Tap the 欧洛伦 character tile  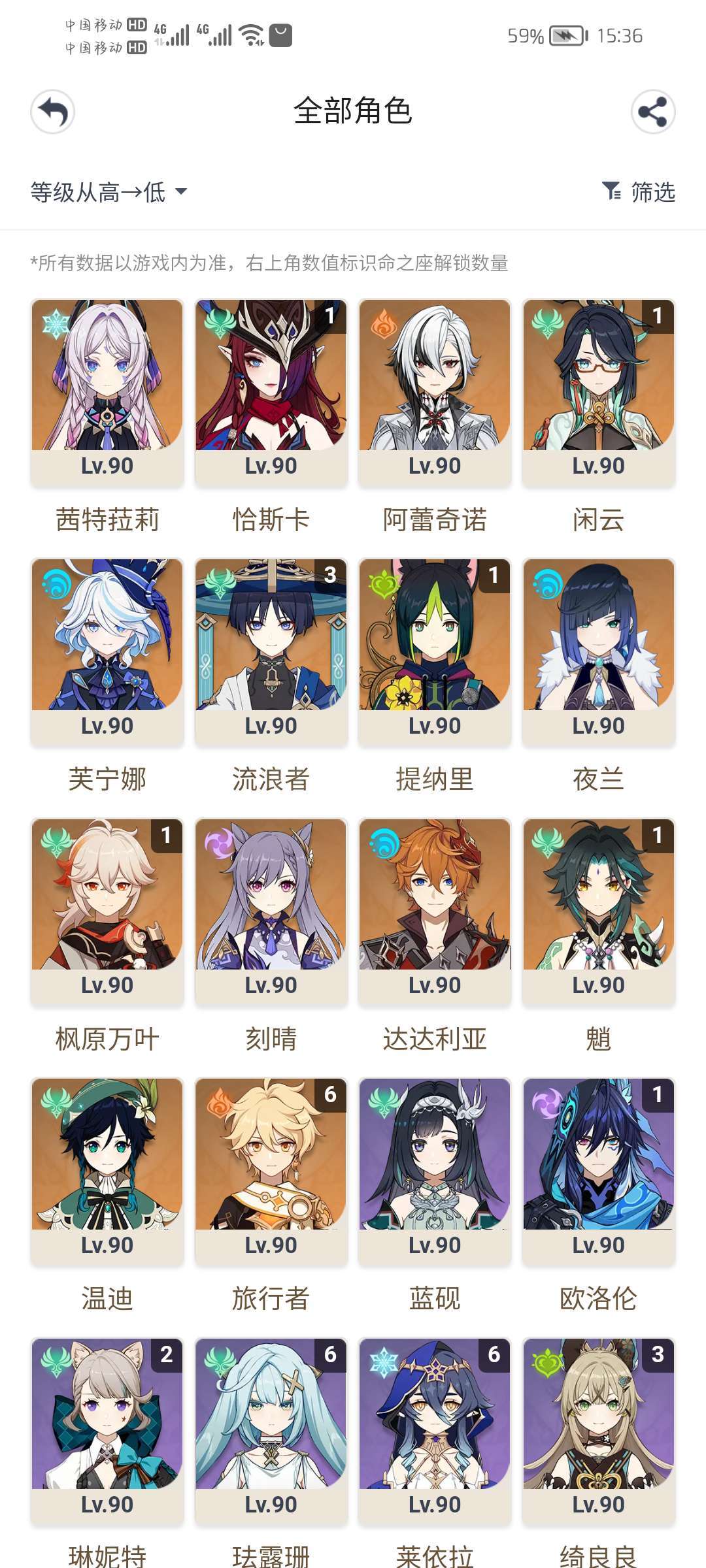click(x=598, y=1171)
